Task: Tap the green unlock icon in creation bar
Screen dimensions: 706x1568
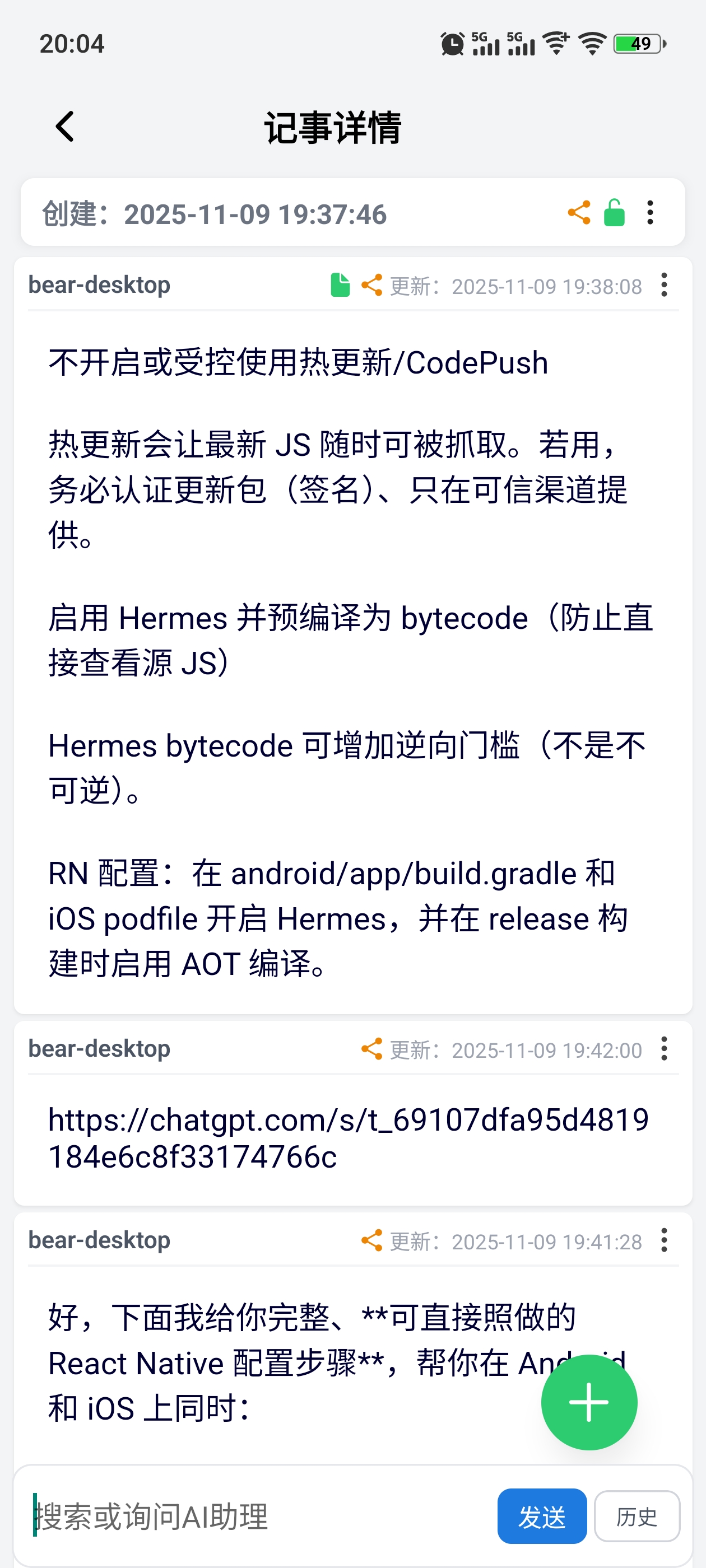Action: 614,213
